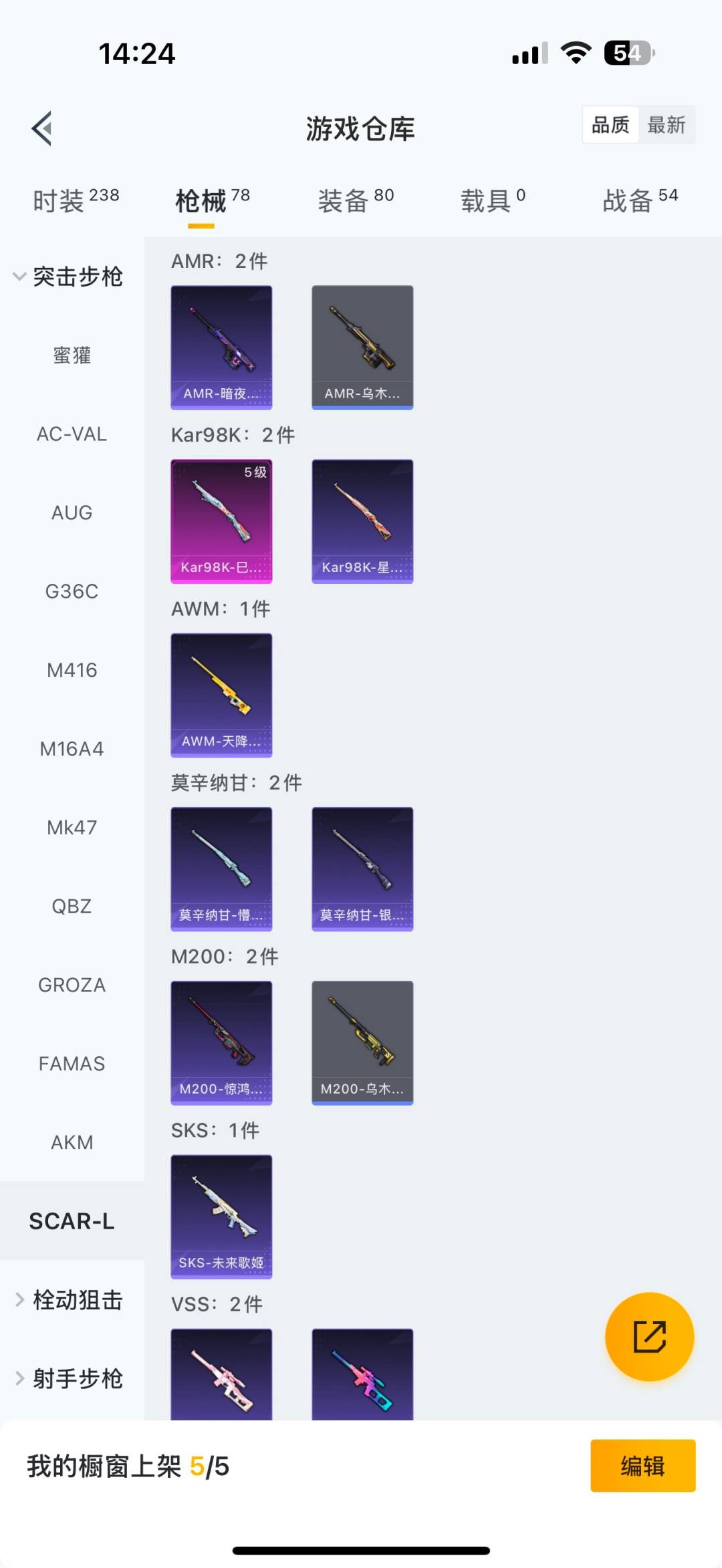
Task: View the AWM-天降 skin
Action: [x=221, y=695]
